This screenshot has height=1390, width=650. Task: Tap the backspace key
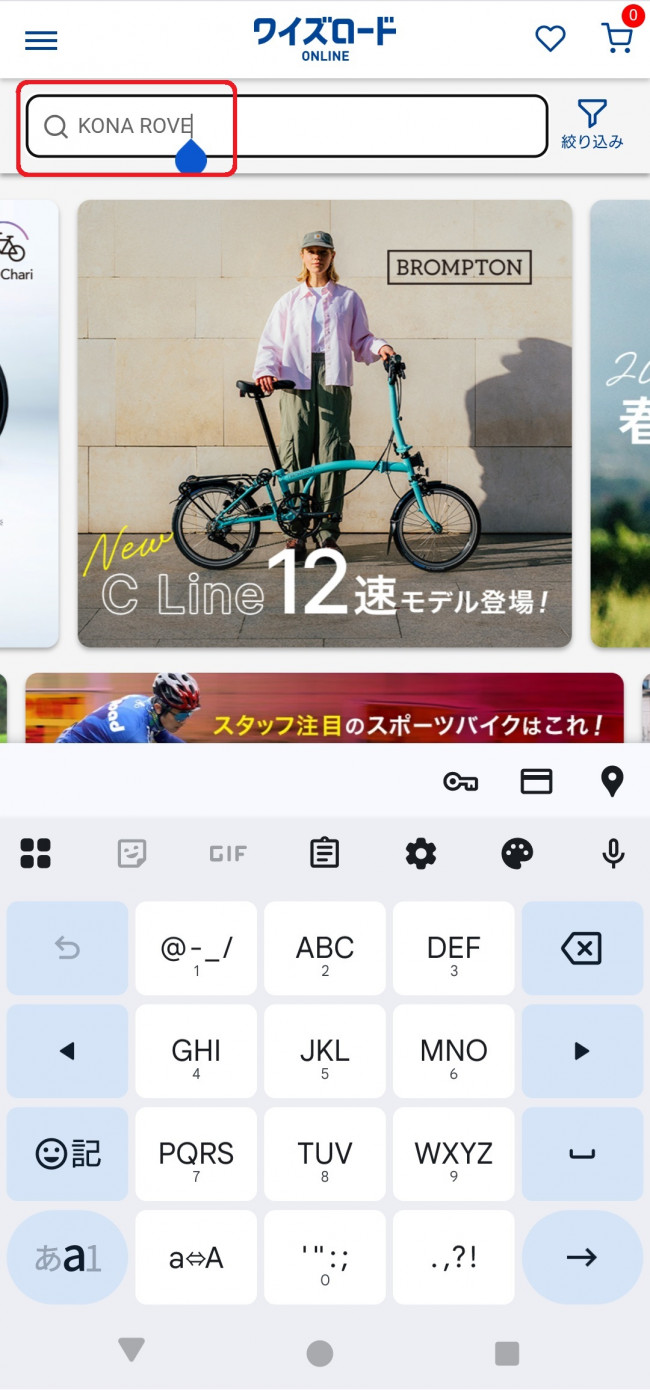[x=582, y=948]
